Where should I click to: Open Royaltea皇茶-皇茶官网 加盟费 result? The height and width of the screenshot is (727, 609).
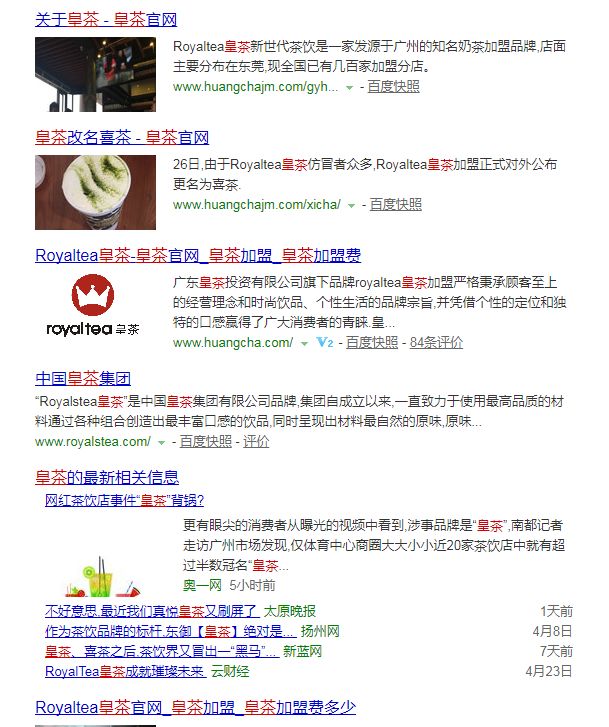coord(198,255)
